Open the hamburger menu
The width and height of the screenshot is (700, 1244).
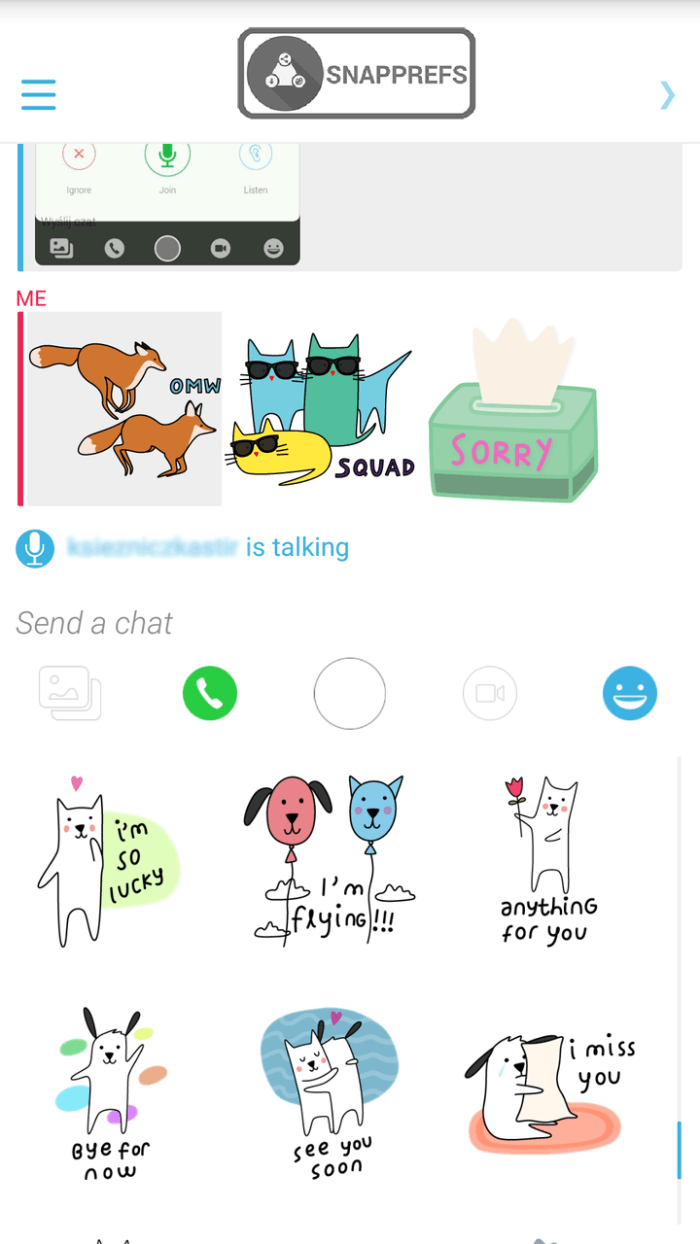click(x=38, y=94)
